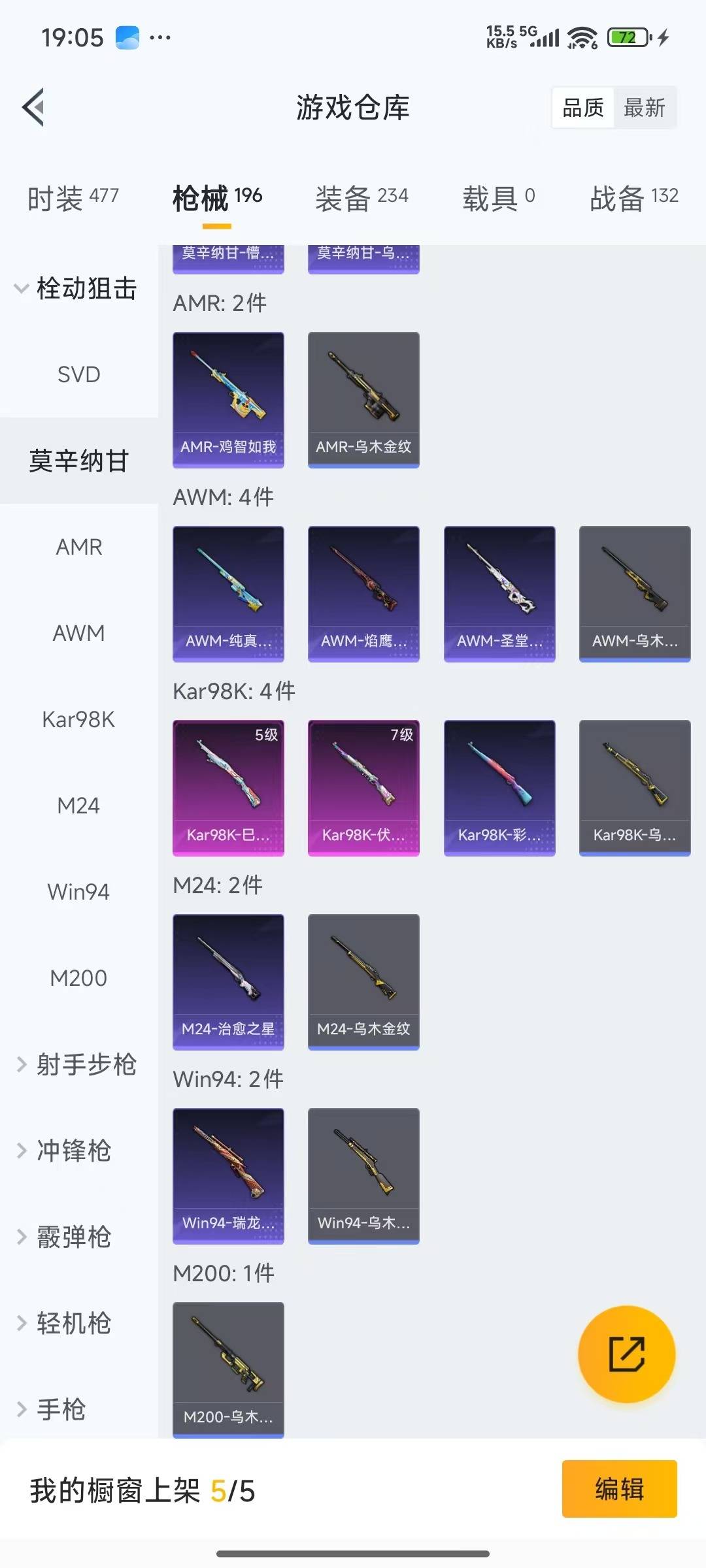The height and width of the screenshot is (1568, 706).
Task: Sort items by 品质 quality
Action: click(x=584, y=108)
